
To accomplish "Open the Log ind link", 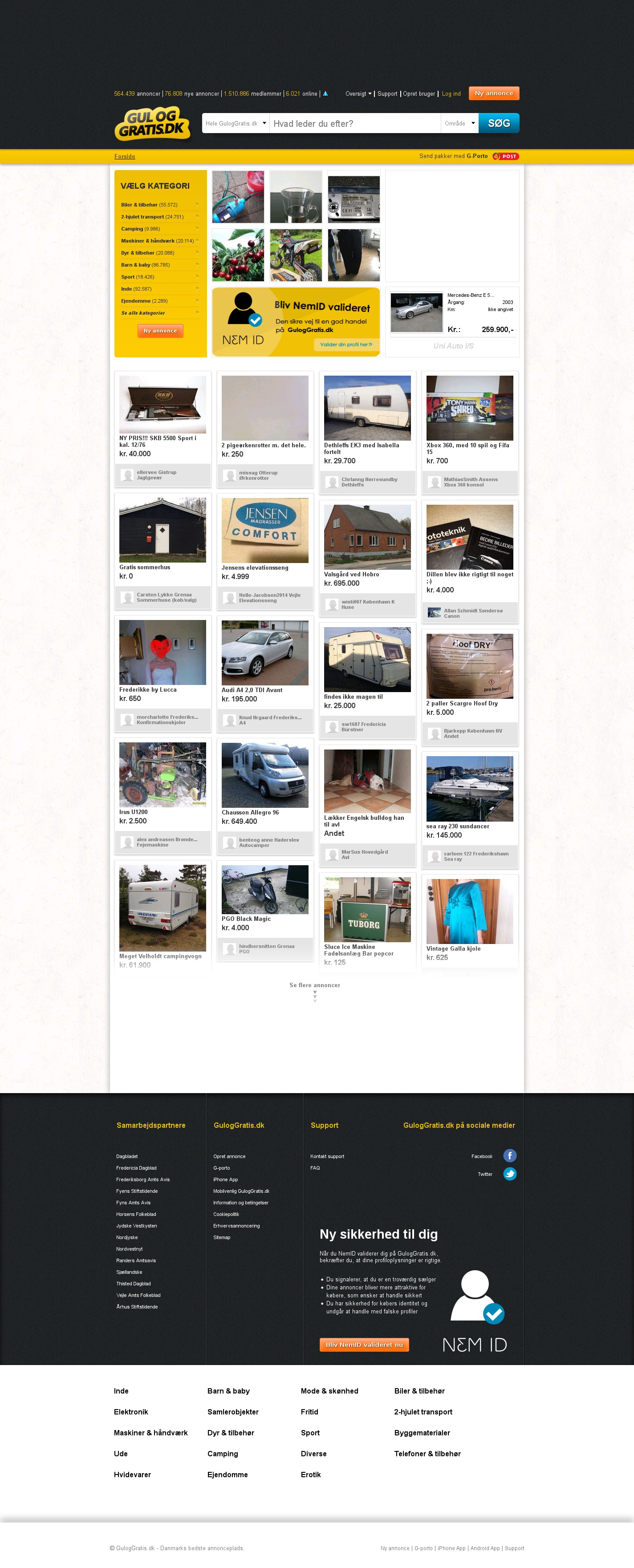I will point(451,94).
